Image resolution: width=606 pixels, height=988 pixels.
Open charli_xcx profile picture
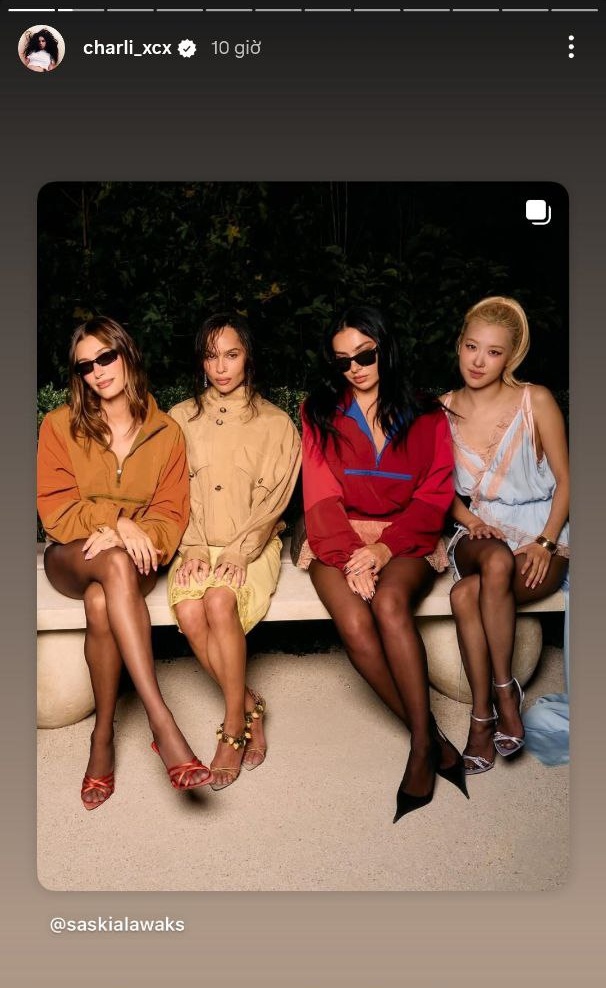[41, 48]
